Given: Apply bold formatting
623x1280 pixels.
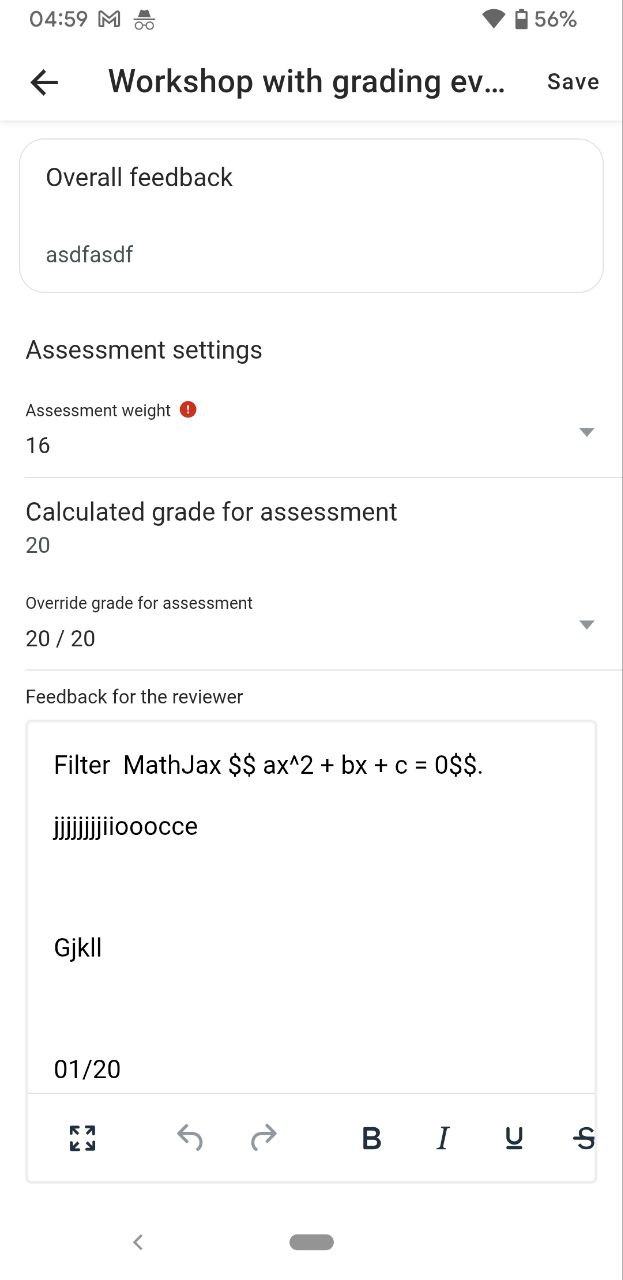Looking at the screenshot, I should (x=371, y=1138).
